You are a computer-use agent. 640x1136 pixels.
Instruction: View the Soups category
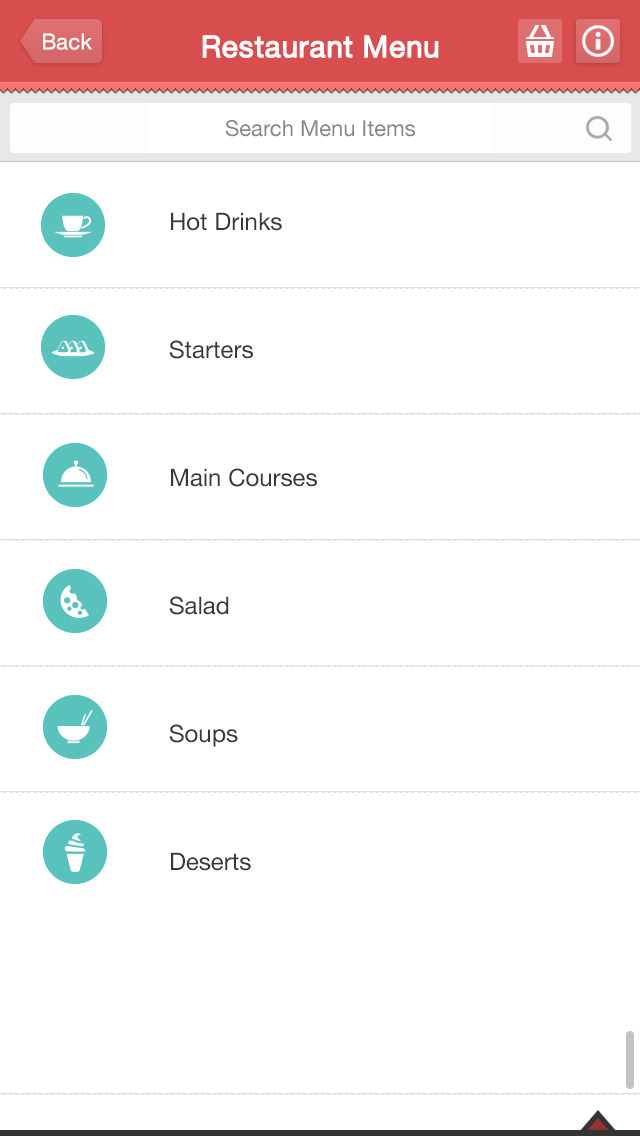point(203,735)
